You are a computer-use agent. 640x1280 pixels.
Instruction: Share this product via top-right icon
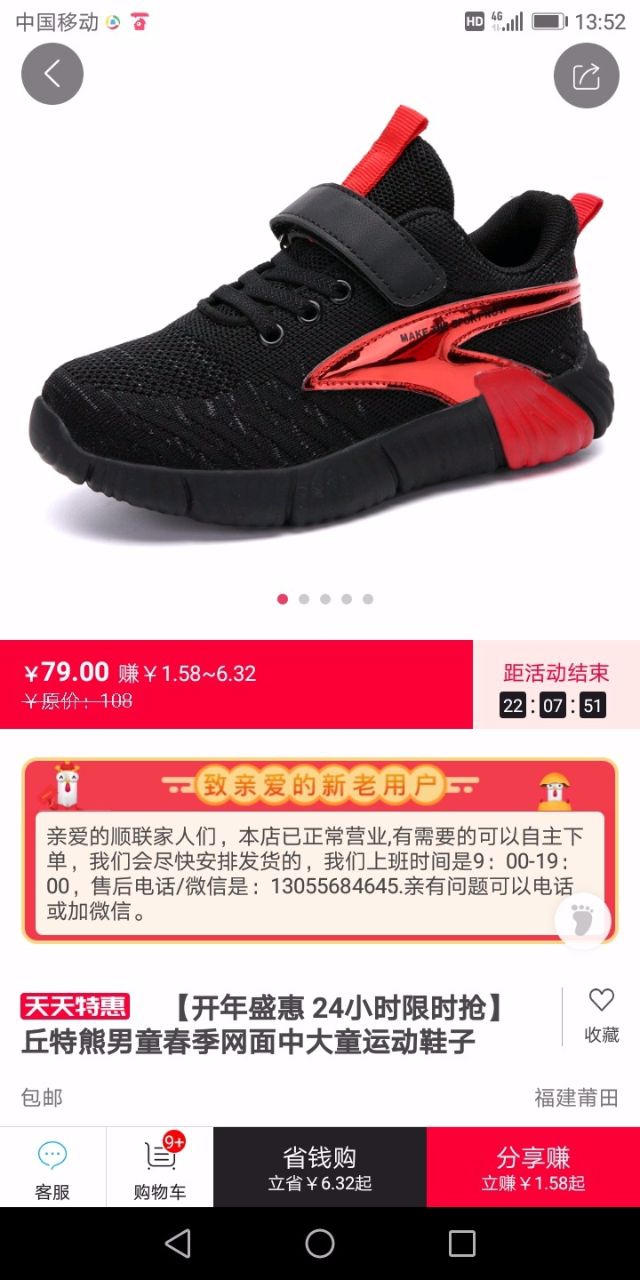[586, 75]
